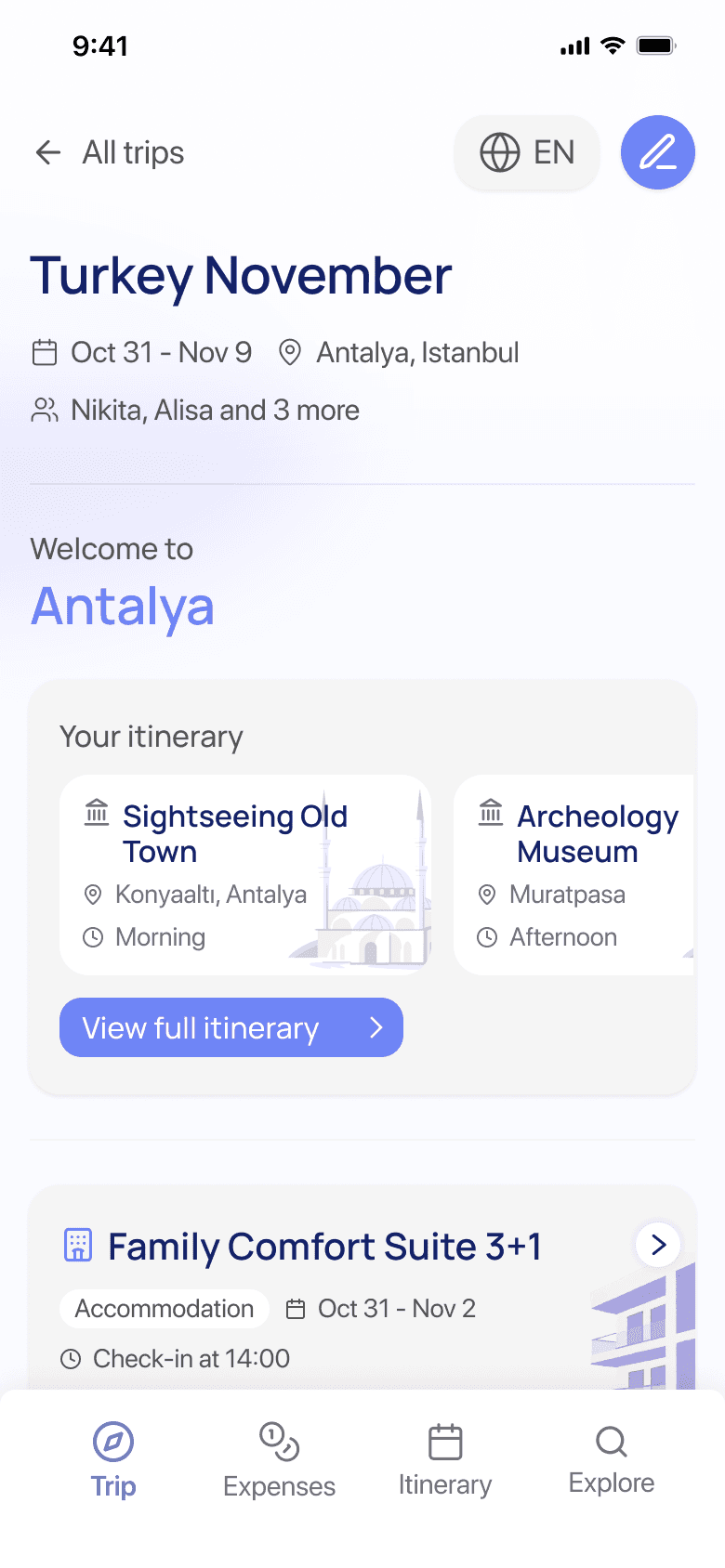Switch to the Explore tab
The width and height of the screenshot is (725, 1568).
612,1460
